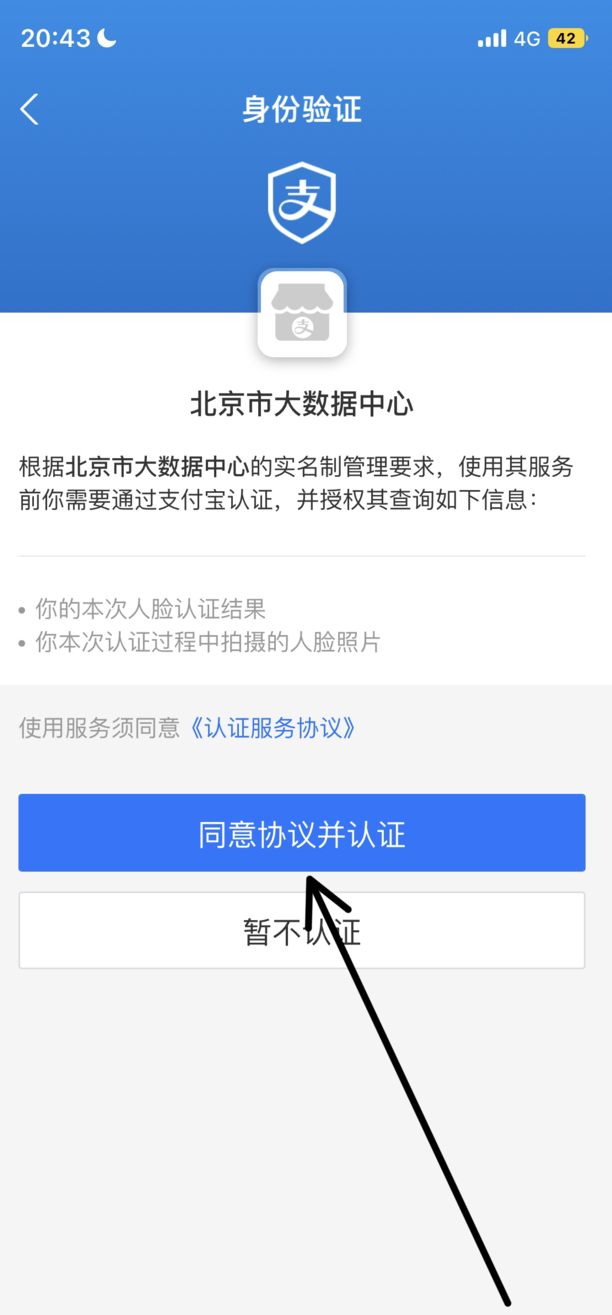This screenshot has width=612, height=1315.
Task: Tap 同意协议并认证 to agree and verify
Action: tap(301, 833)
